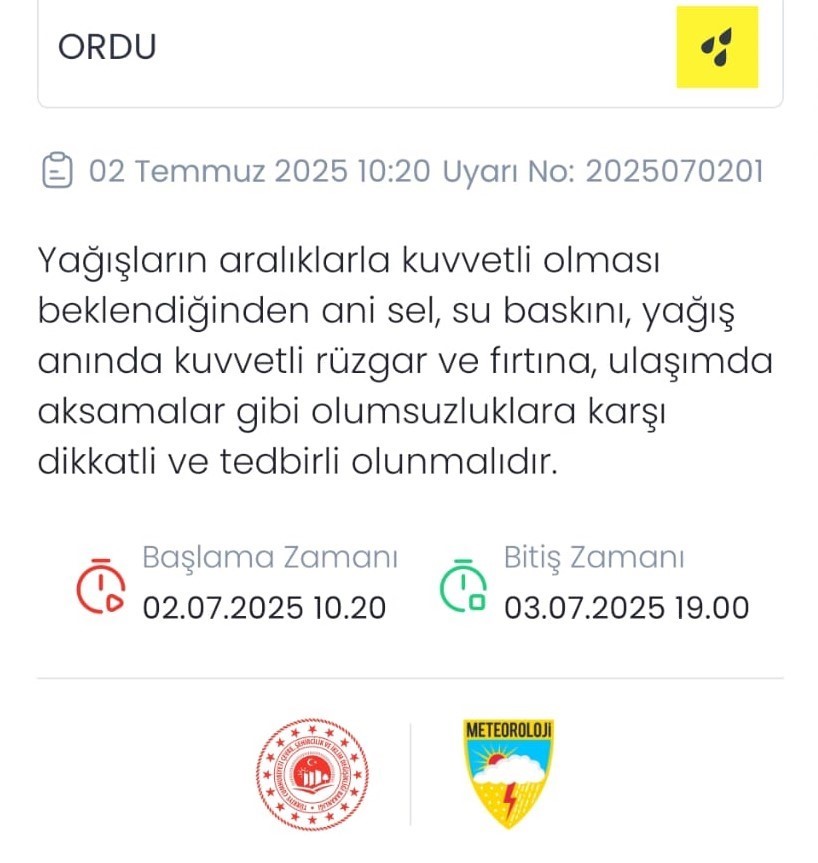This screenshot has width=818, height=863.
Task: Switch to the ORDU tab header
Action: [108, 47]
